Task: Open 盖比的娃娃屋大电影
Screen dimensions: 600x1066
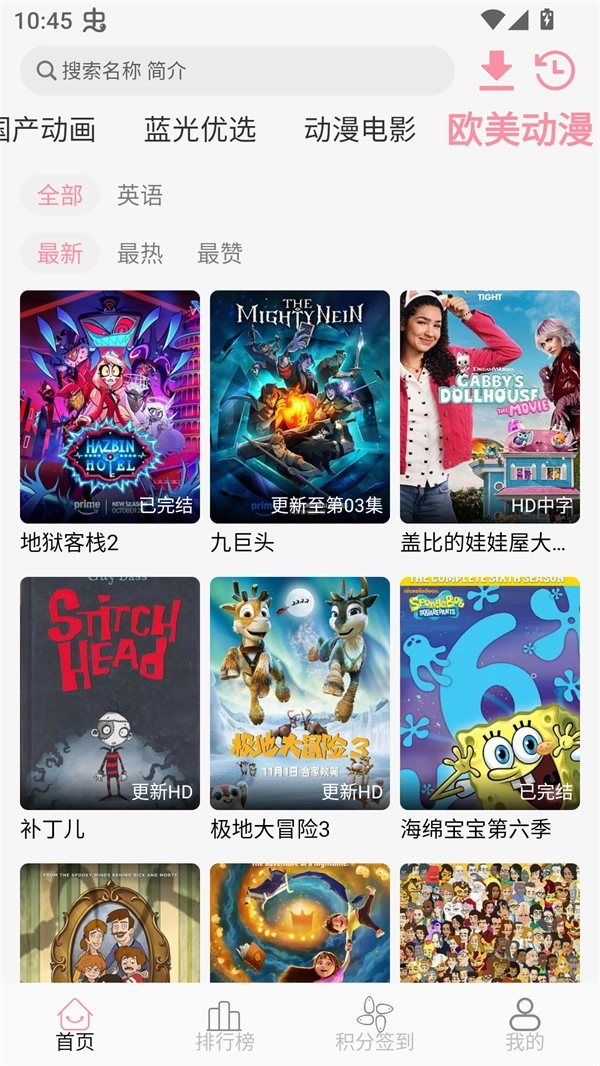Action: coord(490,407)
